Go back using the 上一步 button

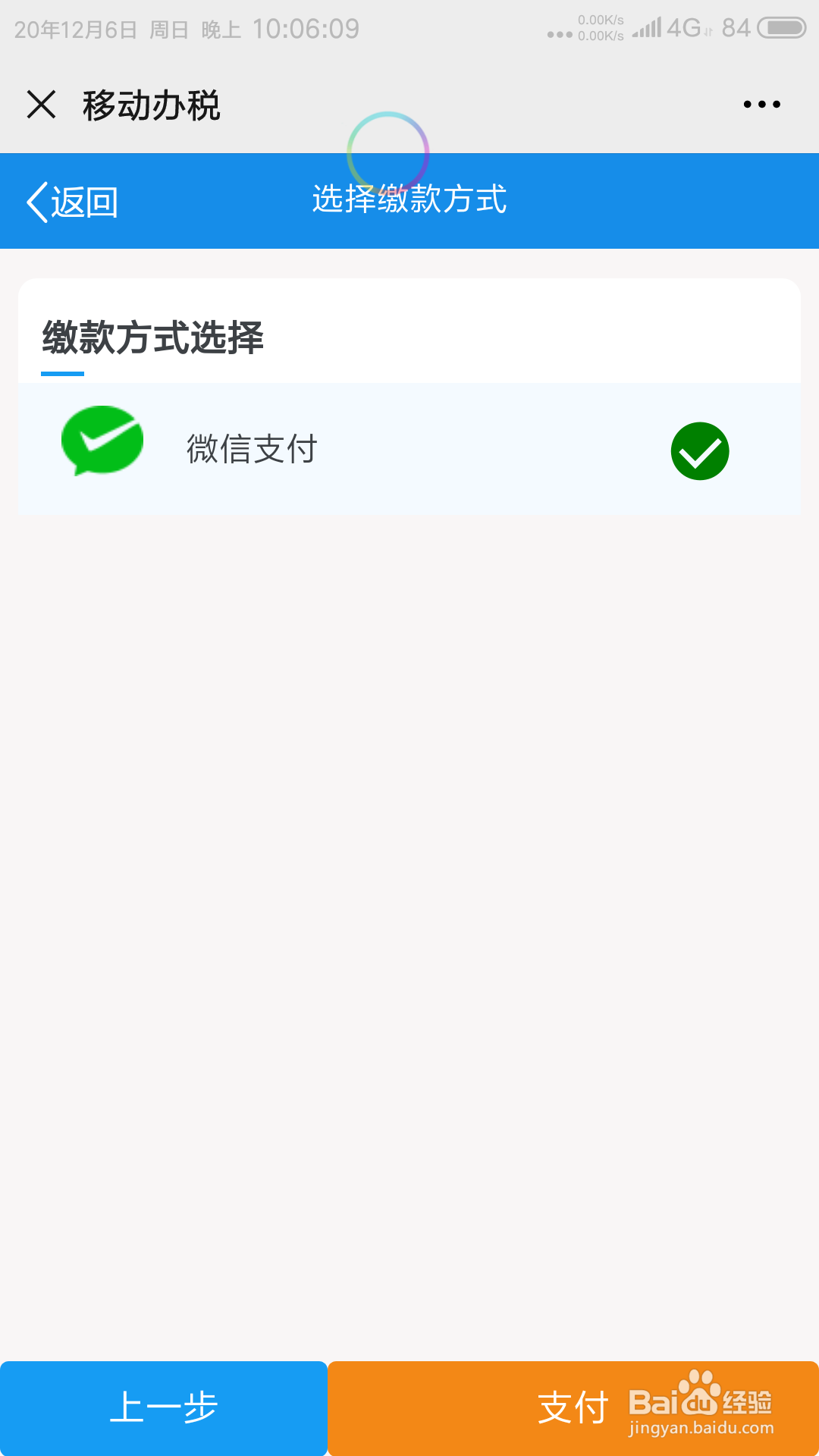[164, 1407]
